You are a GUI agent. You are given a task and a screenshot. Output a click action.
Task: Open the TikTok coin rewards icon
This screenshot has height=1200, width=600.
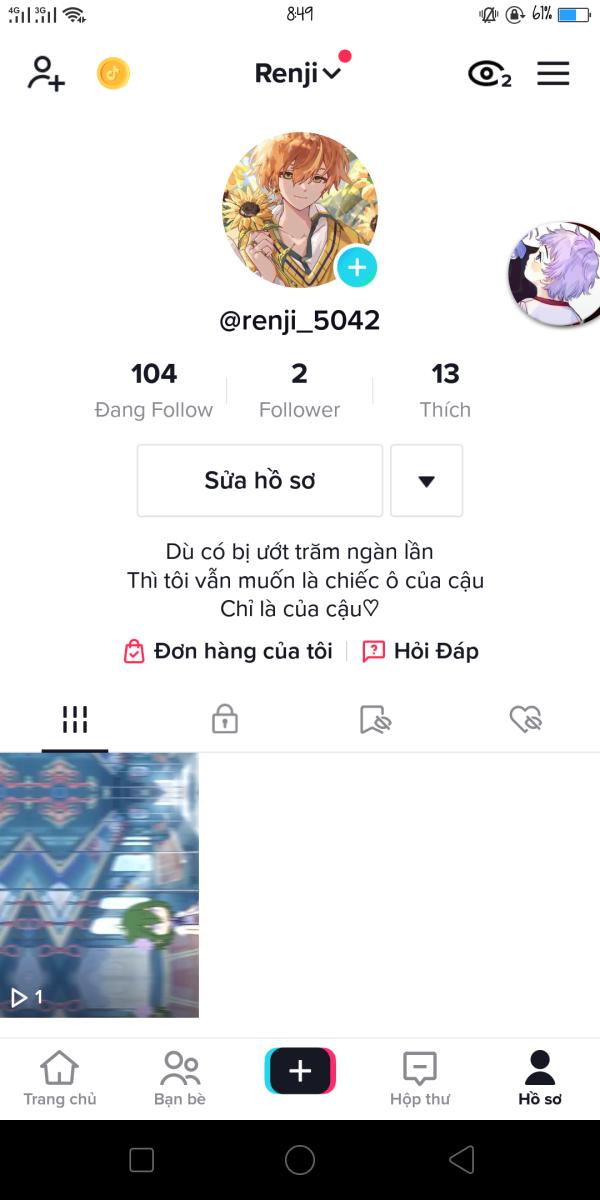coord(113,74)
